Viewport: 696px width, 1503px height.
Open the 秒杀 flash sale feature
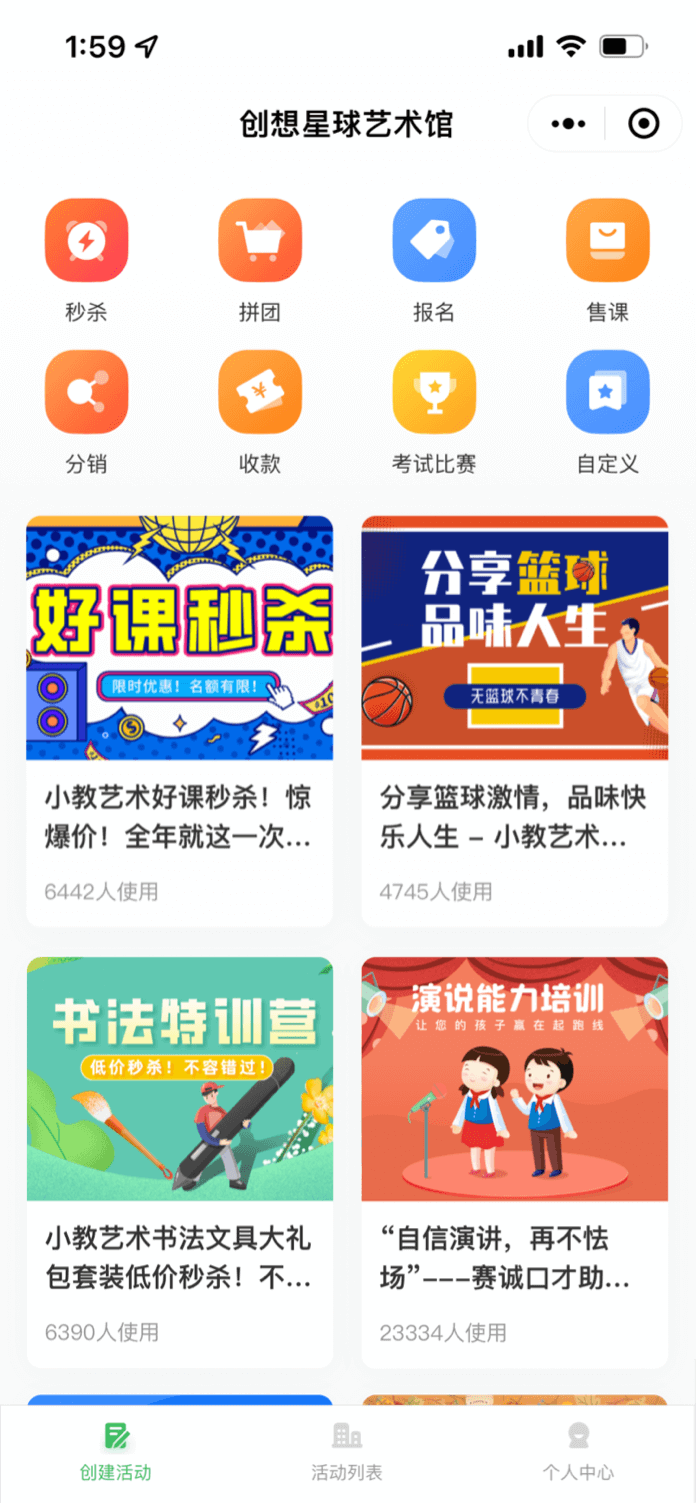pyautogui.click(x=87, y=241)
